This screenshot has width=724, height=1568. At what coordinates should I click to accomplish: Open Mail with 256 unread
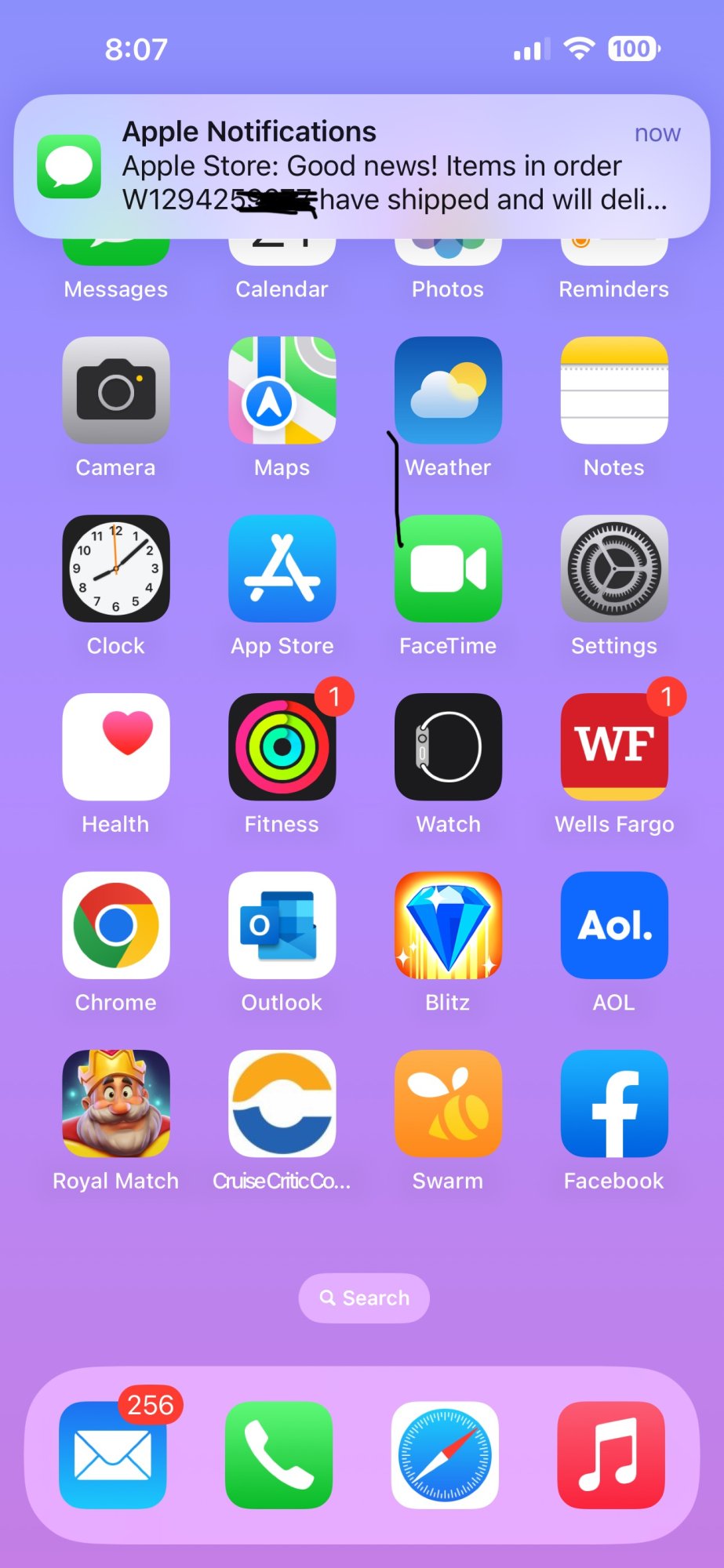point(112,1455)
